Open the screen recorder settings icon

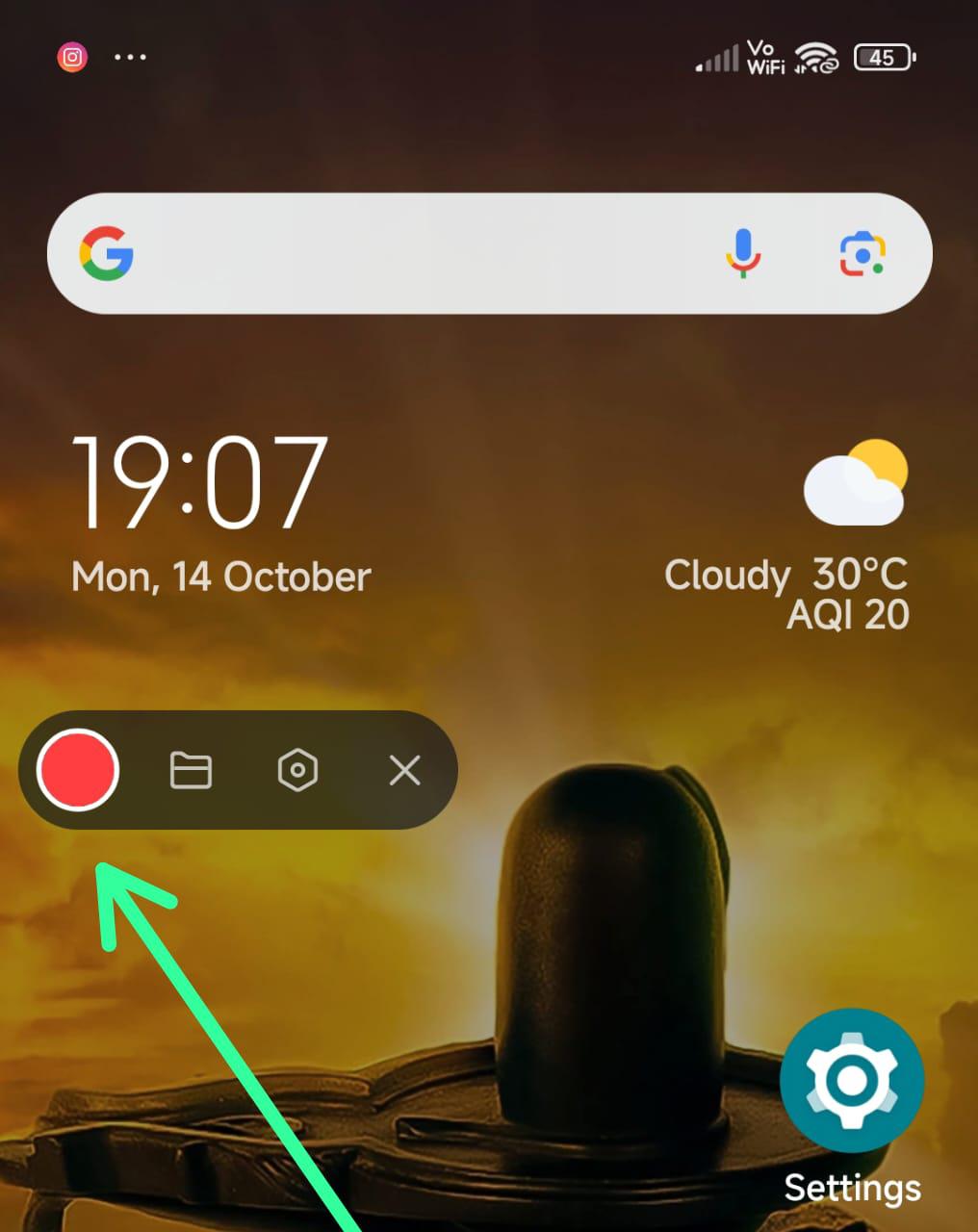pos(297,770)
